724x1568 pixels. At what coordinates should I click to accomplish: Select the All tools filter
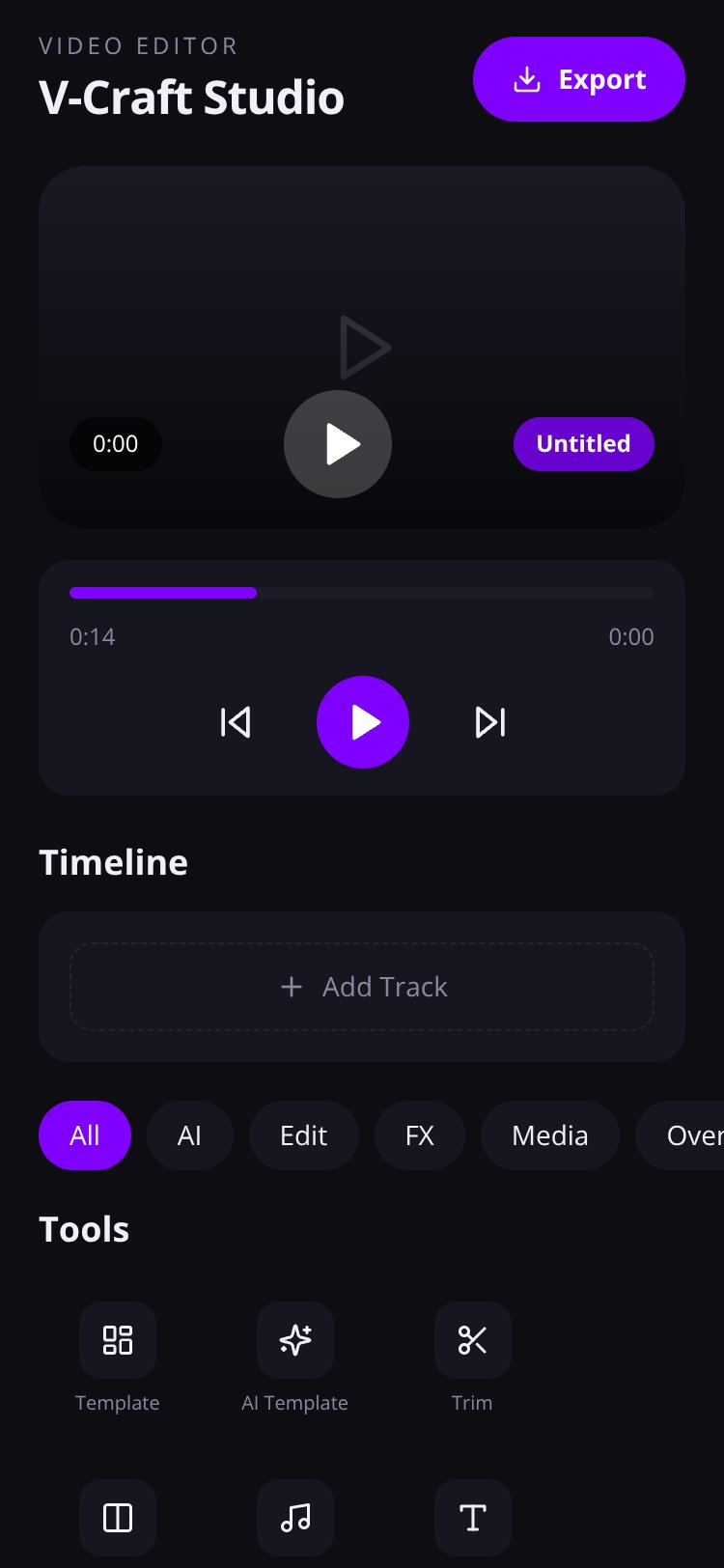pyautogui.click(x=85, y=1135)
